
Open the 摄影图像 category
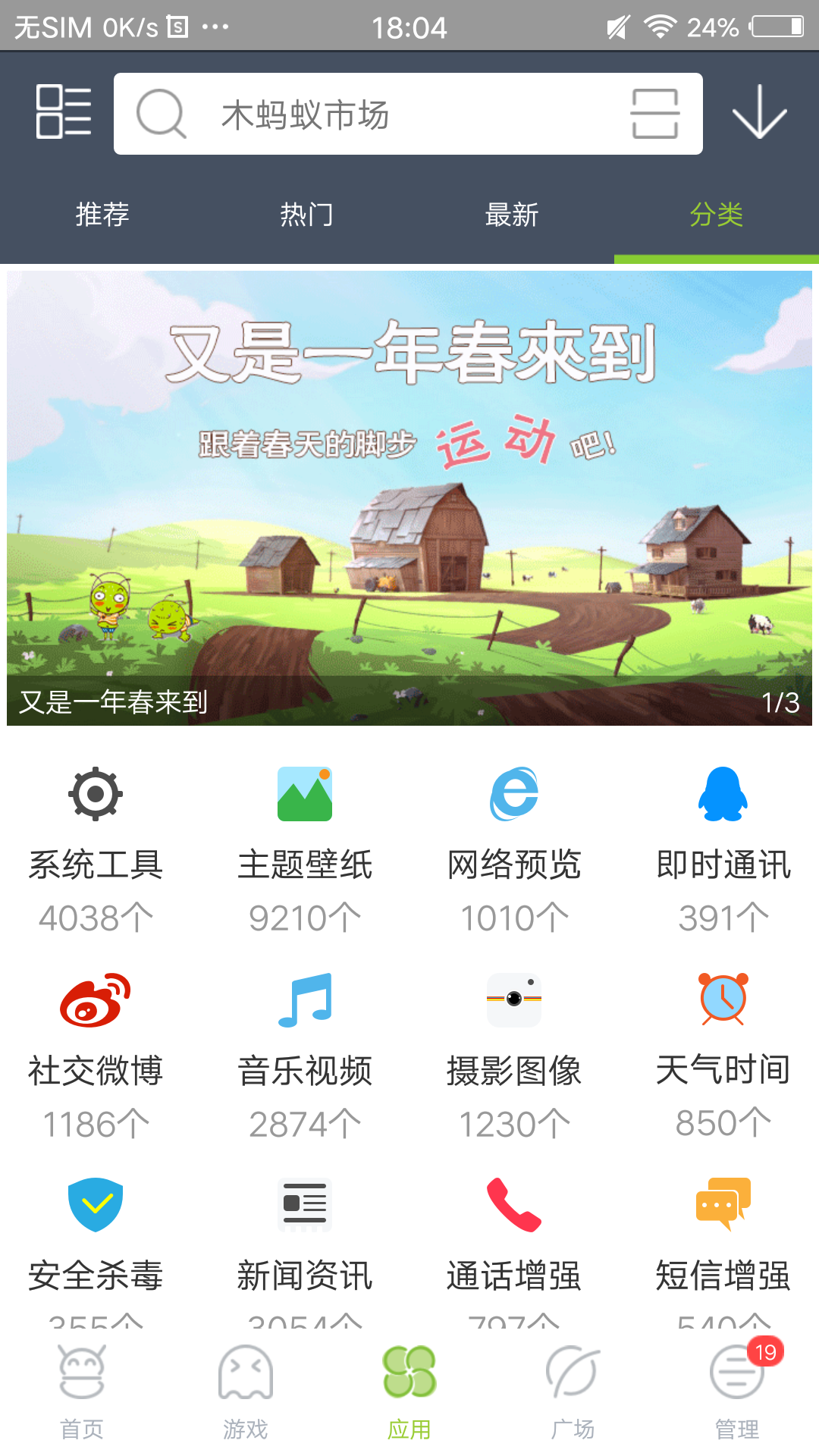coord(514,1056)
